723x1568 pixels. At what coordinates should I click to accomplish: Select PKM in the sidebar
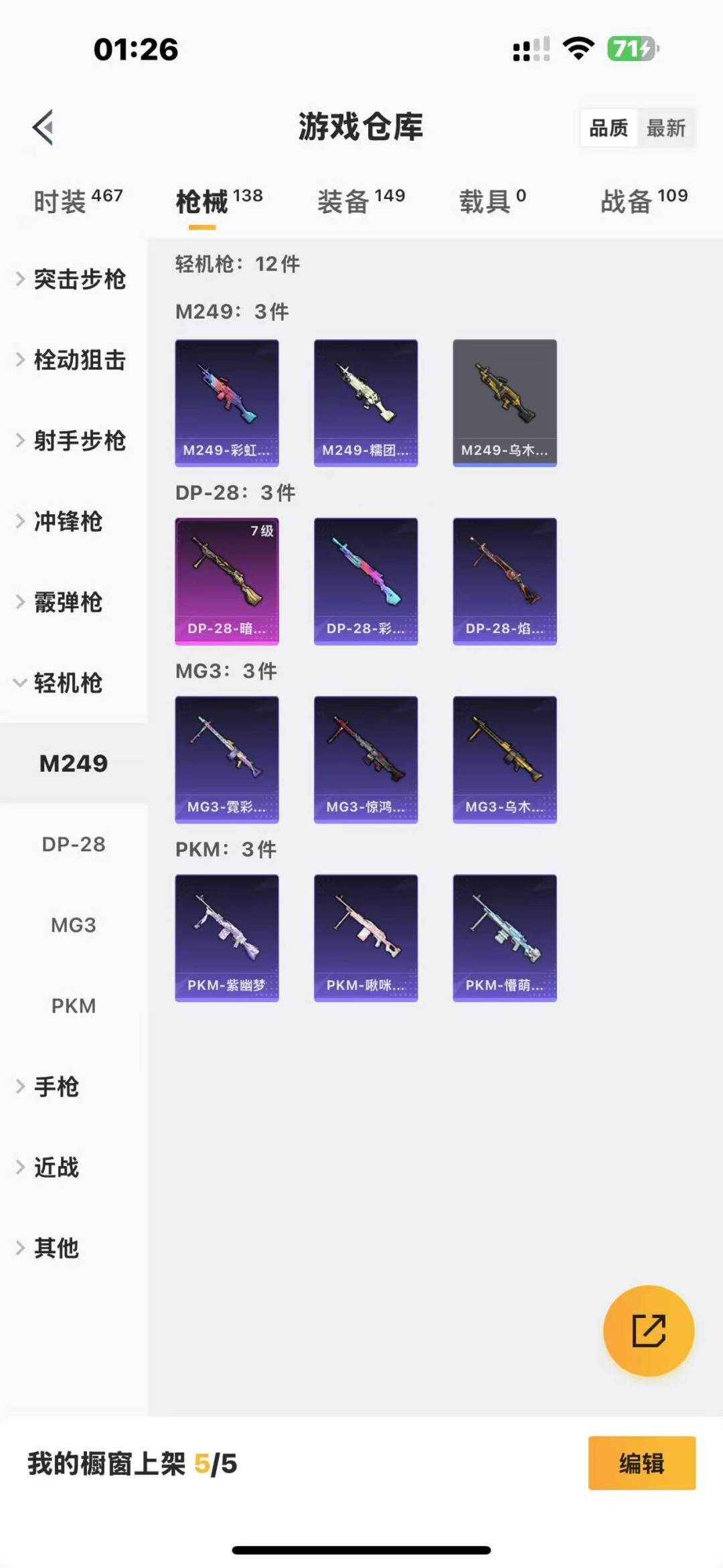(74, 1006)
